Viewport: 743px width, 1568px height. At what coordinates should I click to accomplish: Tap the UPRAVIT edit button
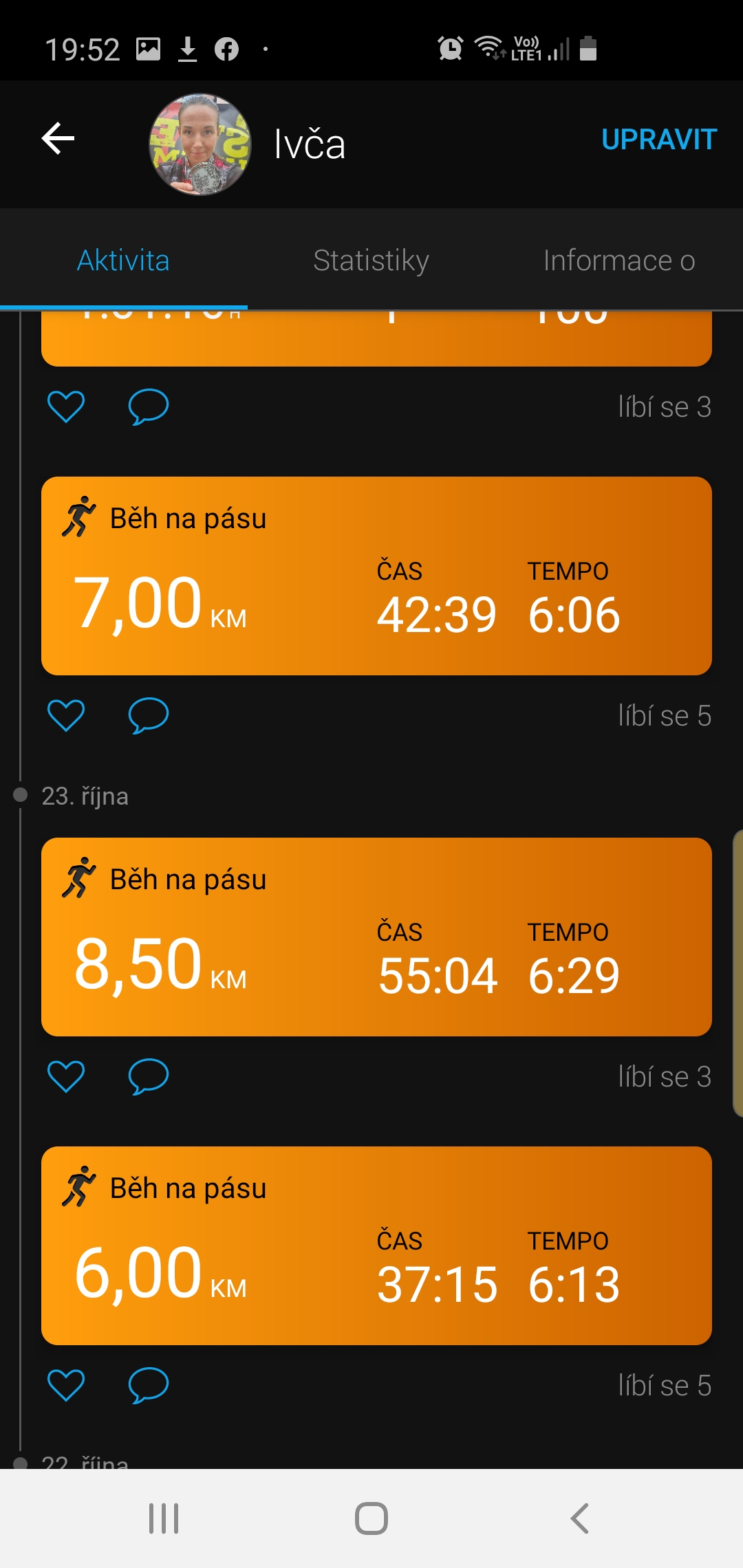tap(659, 140)
